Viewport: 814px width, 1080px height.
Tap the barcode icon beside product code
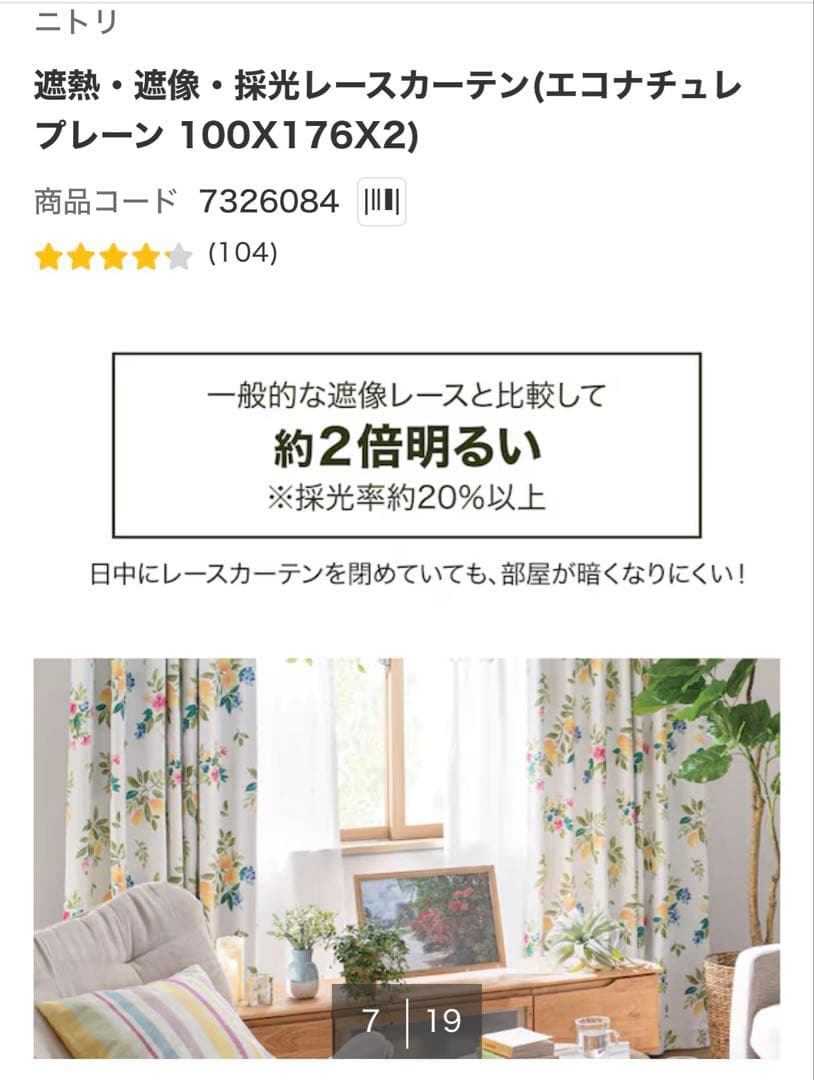(x=382, y=202)
